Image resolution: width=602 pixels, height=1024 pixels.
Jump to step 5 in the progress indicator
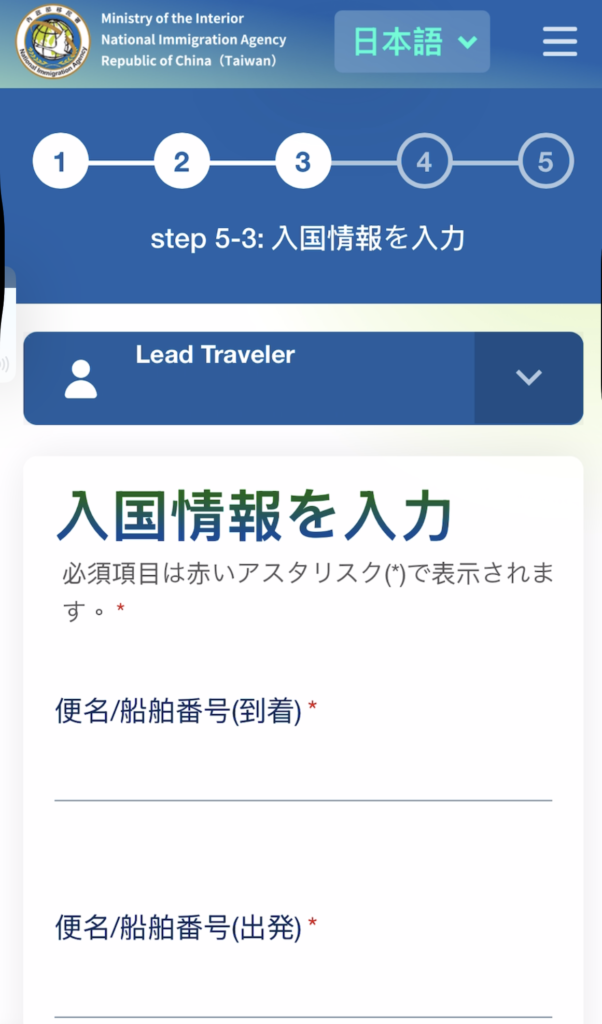[x=545, y=161]
